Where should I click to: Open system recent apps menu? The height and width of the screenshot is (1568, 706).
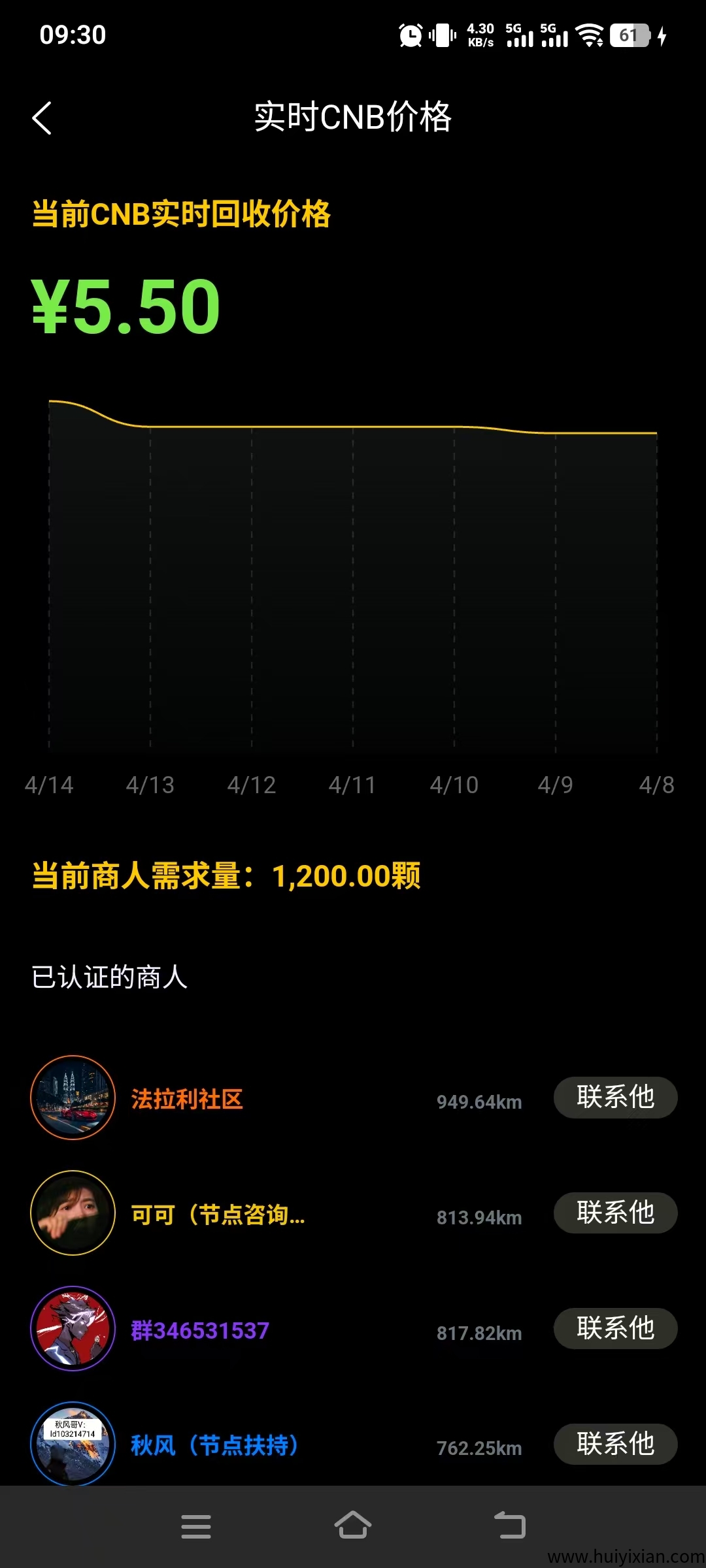coord(196,1526)
